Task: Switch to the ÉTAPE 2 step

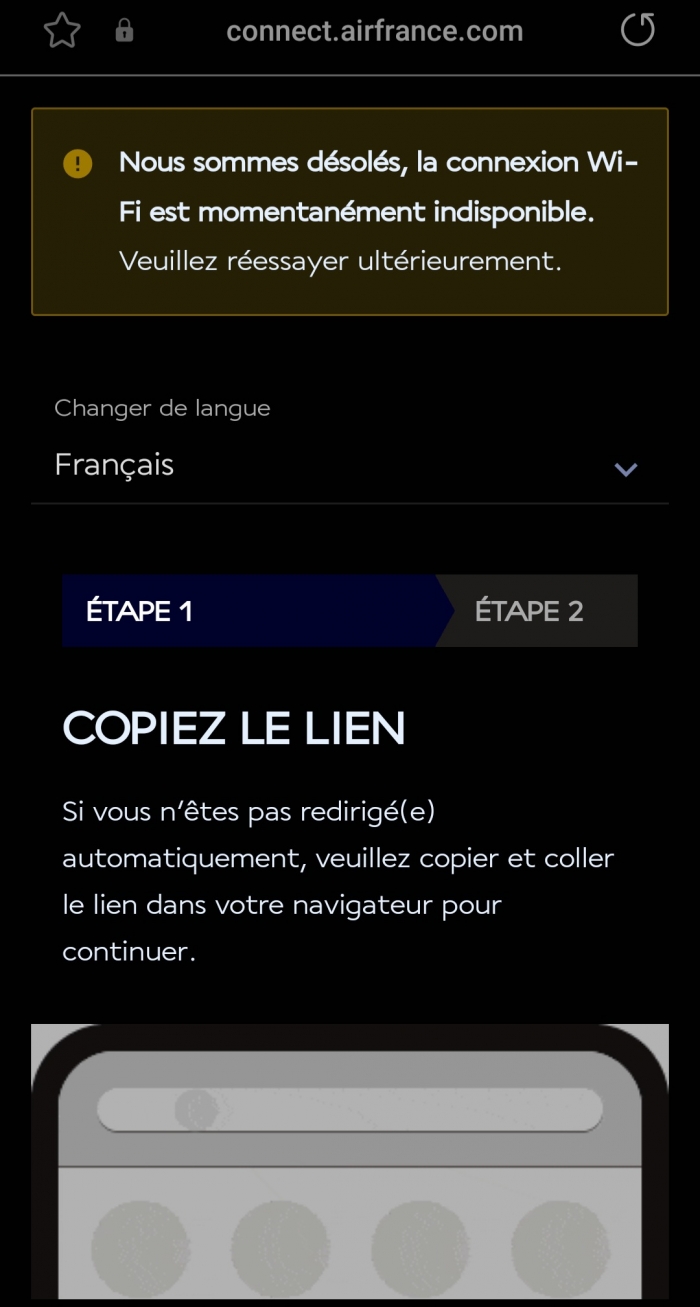Action: coord(530,611)
